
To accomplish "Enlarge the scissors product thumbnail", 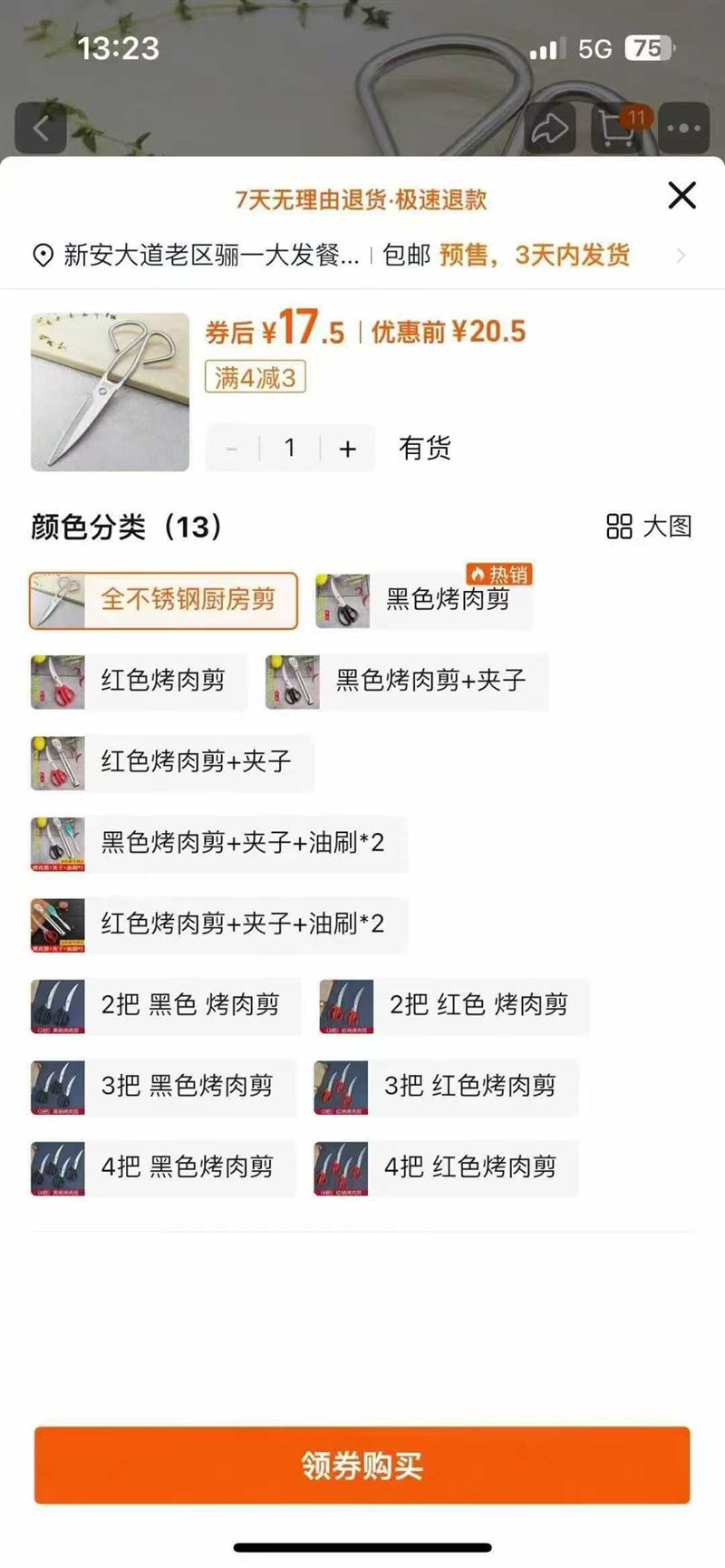I will coord(110,392).
